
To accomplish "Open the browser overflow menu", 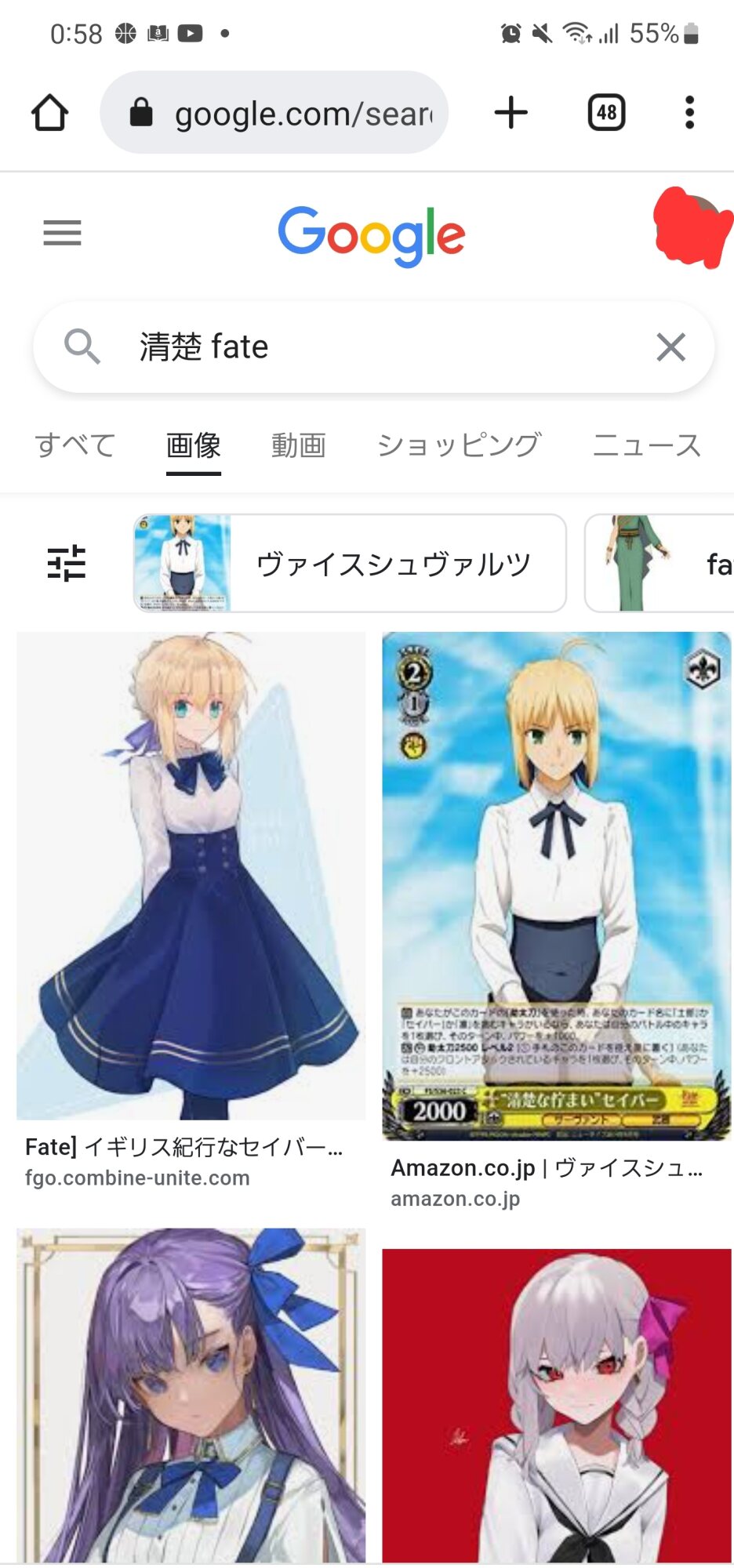I will click(x=690, y=113).
